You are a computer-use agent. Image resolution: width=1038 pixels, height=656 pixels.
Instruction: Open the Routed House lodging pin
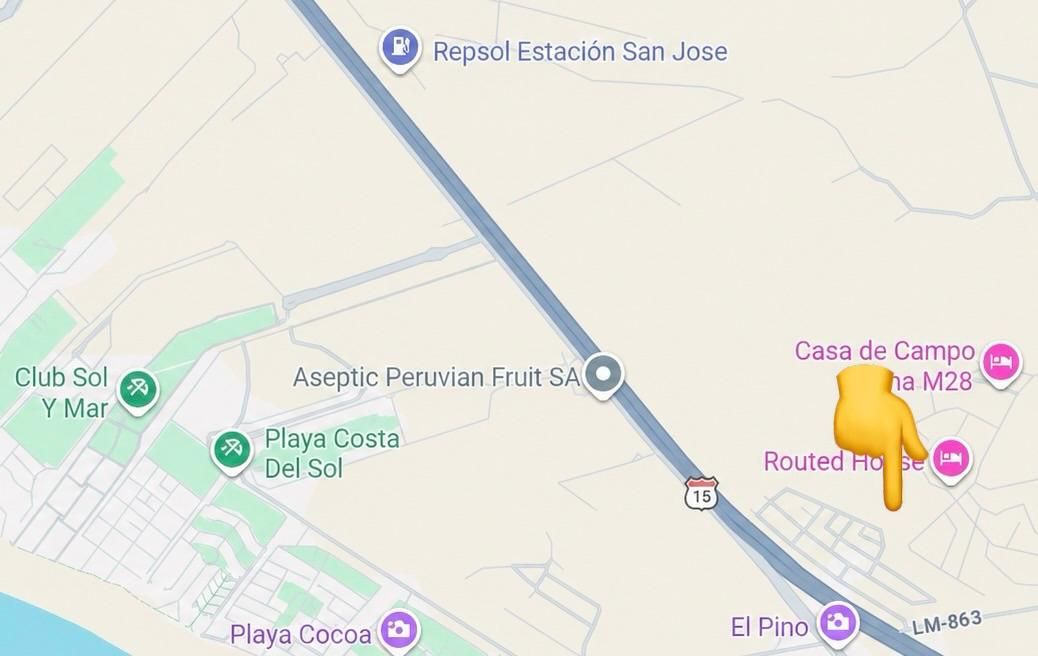click(951, 459)
